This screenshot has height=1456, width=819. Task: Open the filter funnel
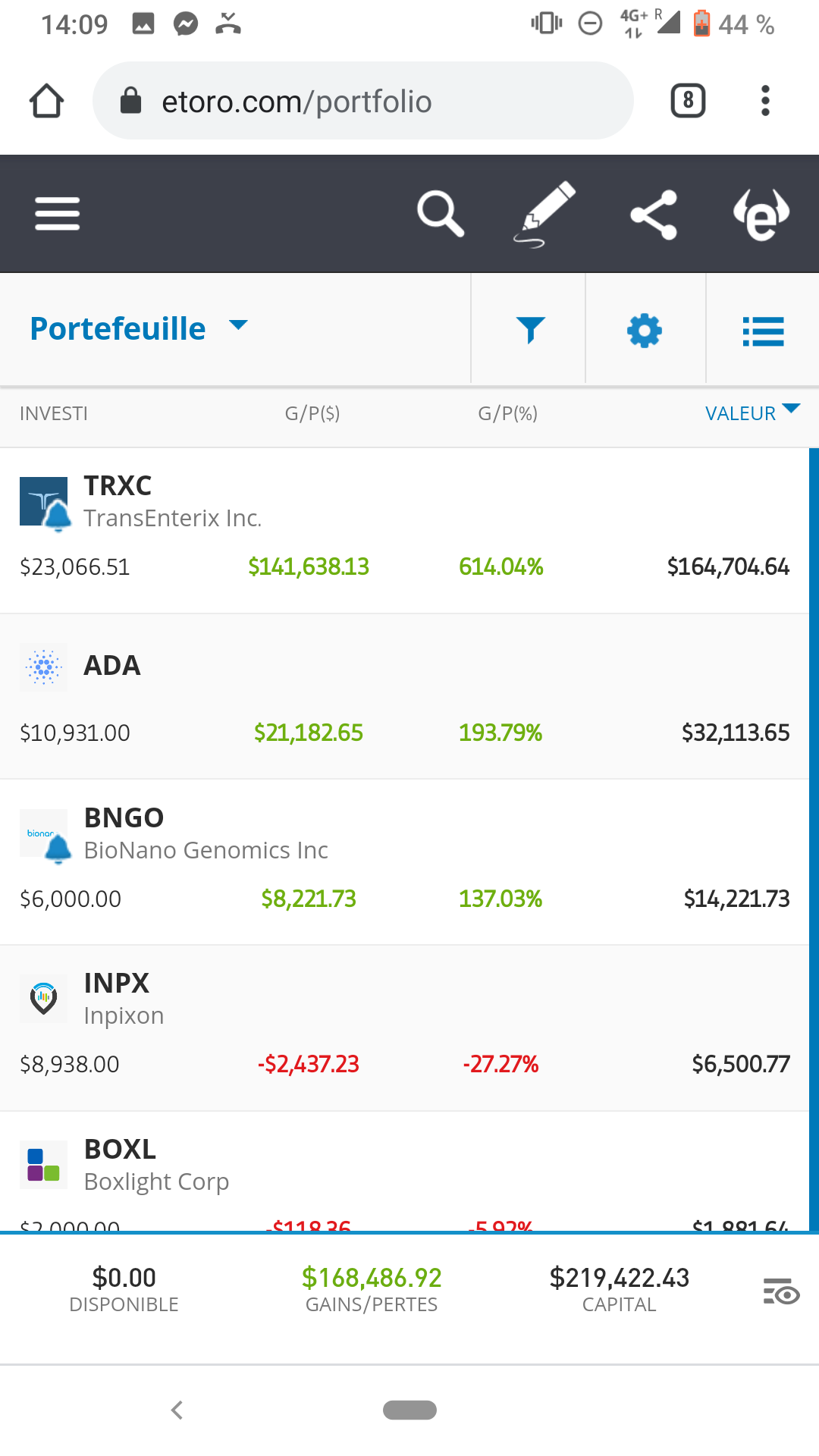[530, 330]
